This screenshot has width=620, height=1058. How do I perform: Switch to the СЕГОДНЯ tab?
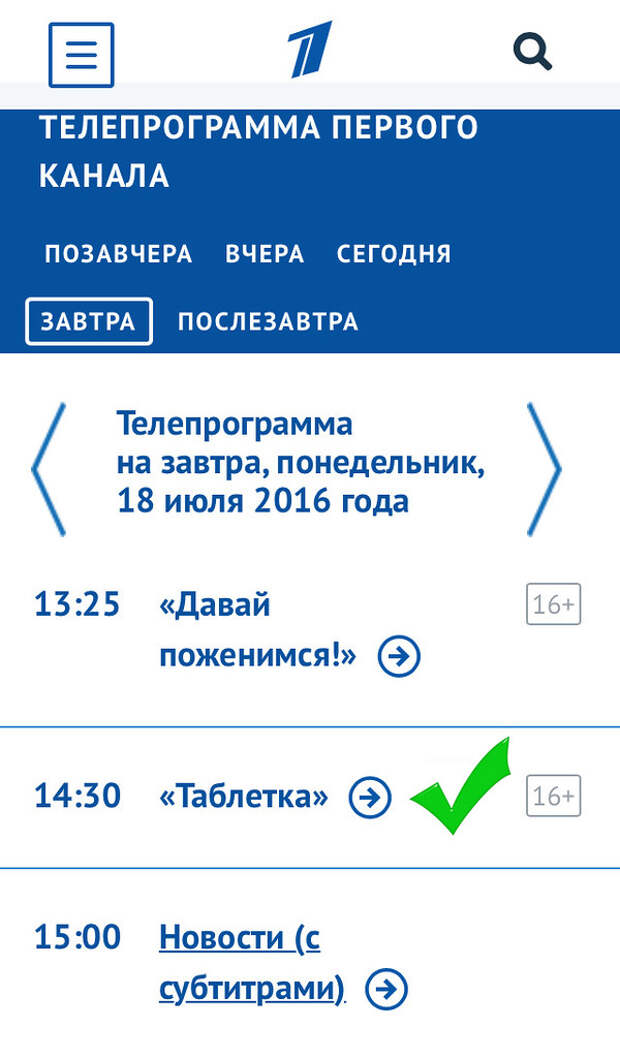393,254
